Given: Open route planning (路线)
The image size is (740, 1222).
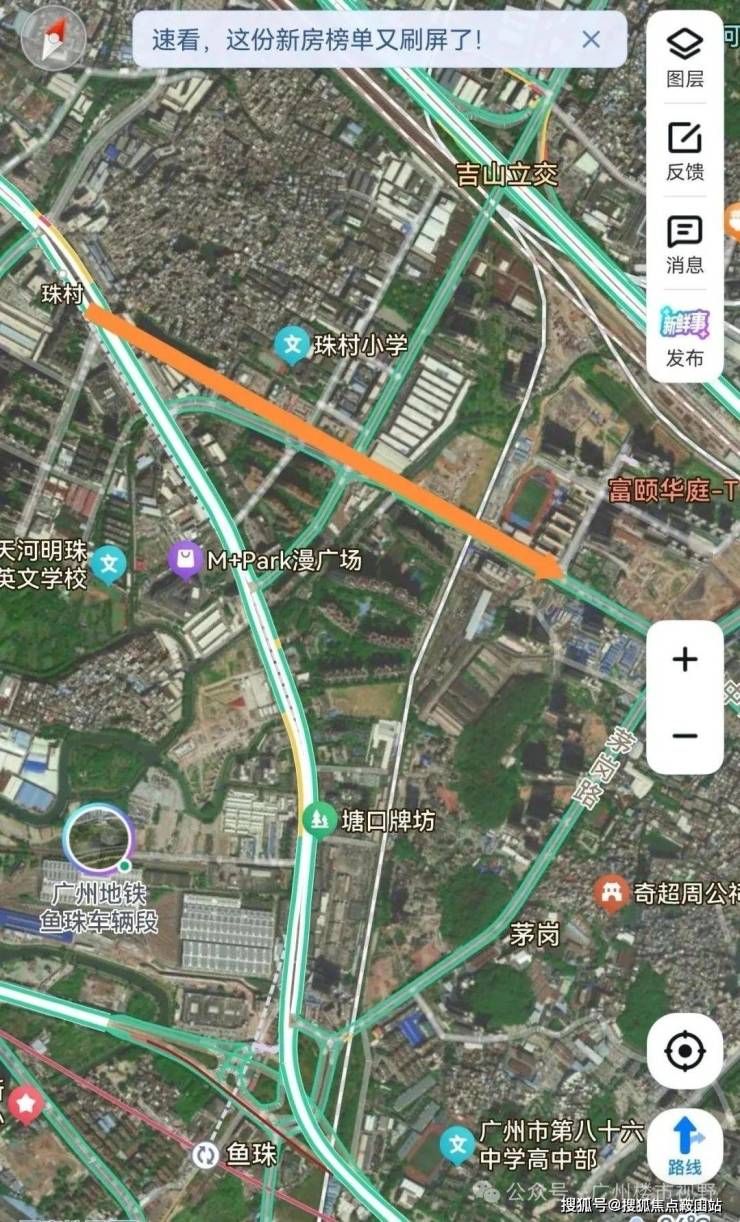Looking at the screenshot, I should [x=685, y=1145].
